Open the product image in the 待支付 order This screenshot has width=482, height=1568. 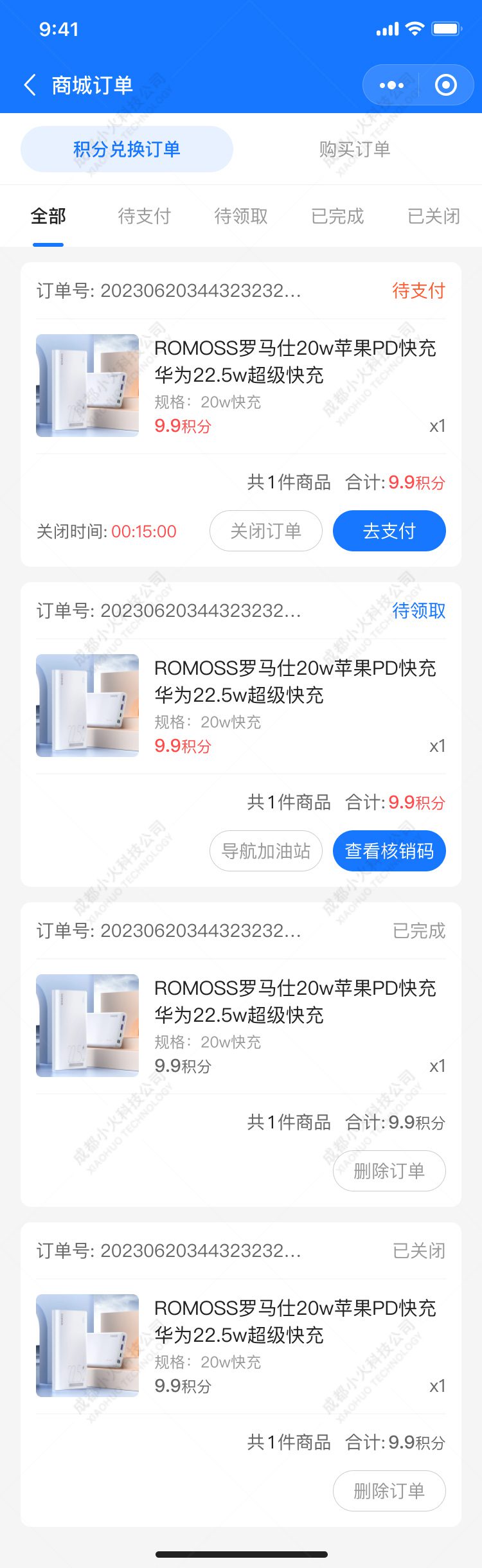[87, 386]
